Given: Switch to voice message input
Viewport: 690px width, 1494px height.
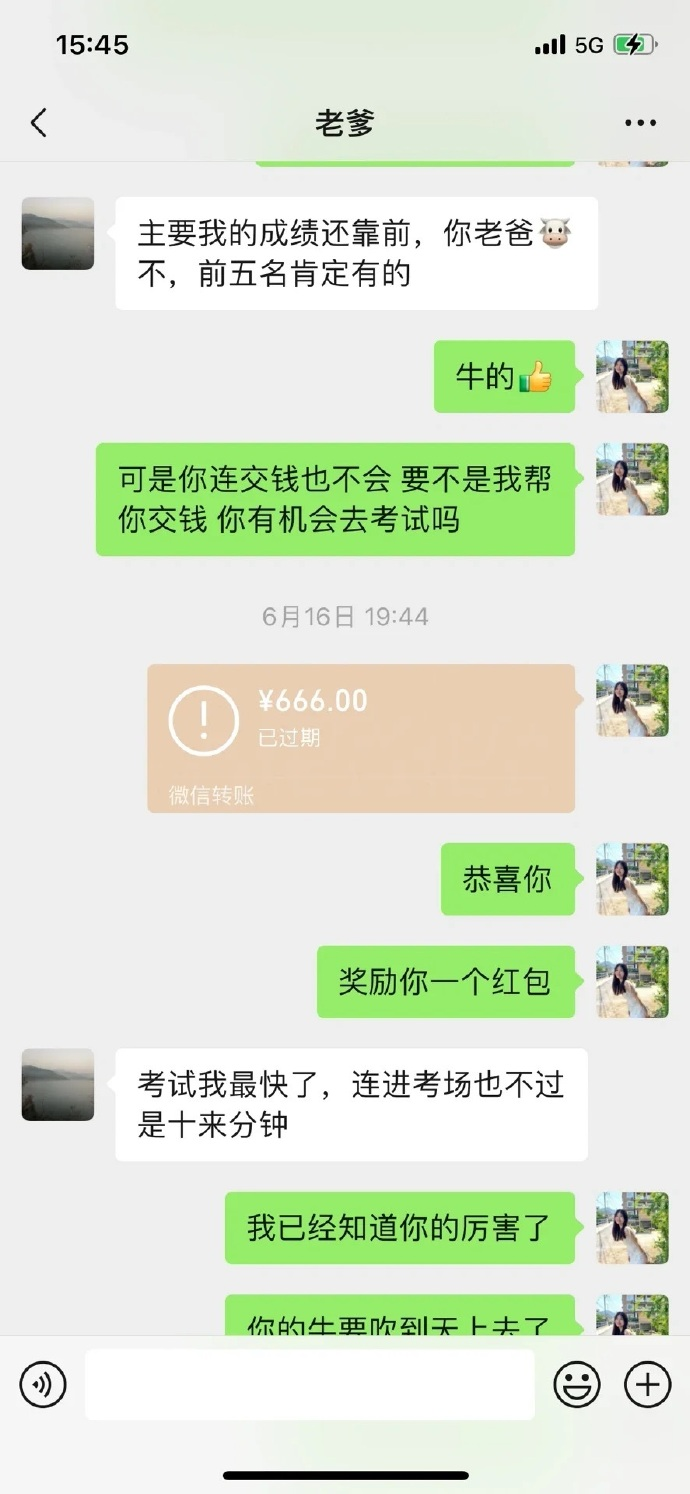Looking at the screenshot, I should [43, 1385].
